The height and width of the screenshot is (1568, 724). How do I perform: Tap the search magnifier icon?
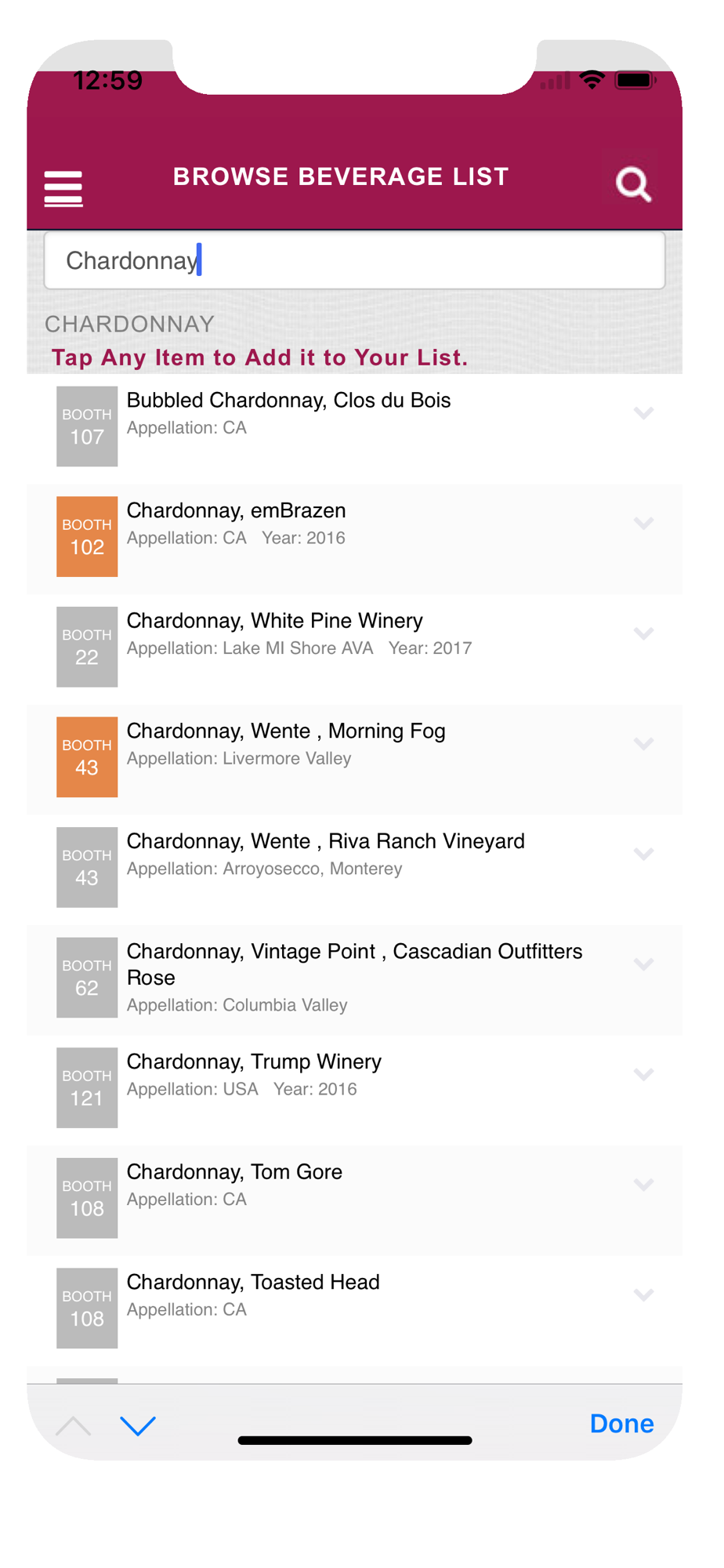click(633, 185)
